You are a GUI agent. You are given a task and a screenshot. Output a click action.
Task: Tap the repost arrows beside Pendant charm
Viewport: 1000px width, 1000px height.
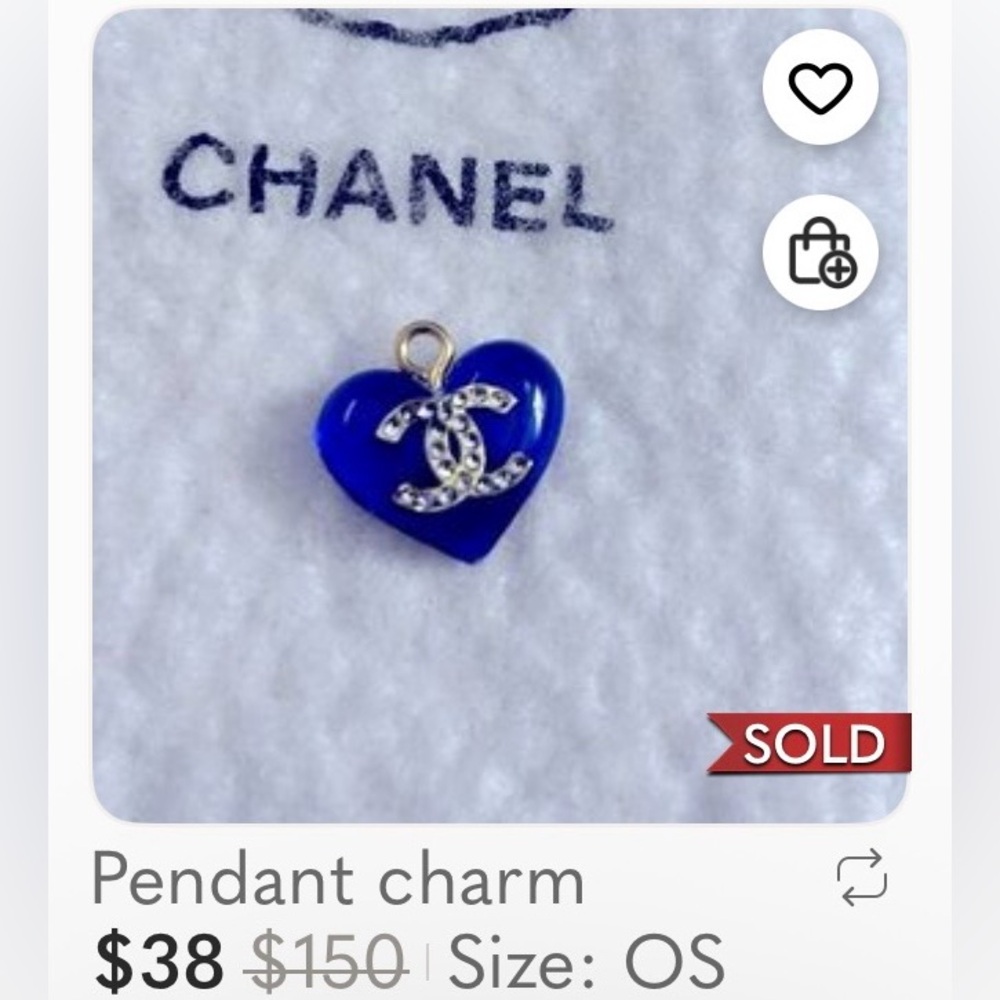[x=861, y=877]
